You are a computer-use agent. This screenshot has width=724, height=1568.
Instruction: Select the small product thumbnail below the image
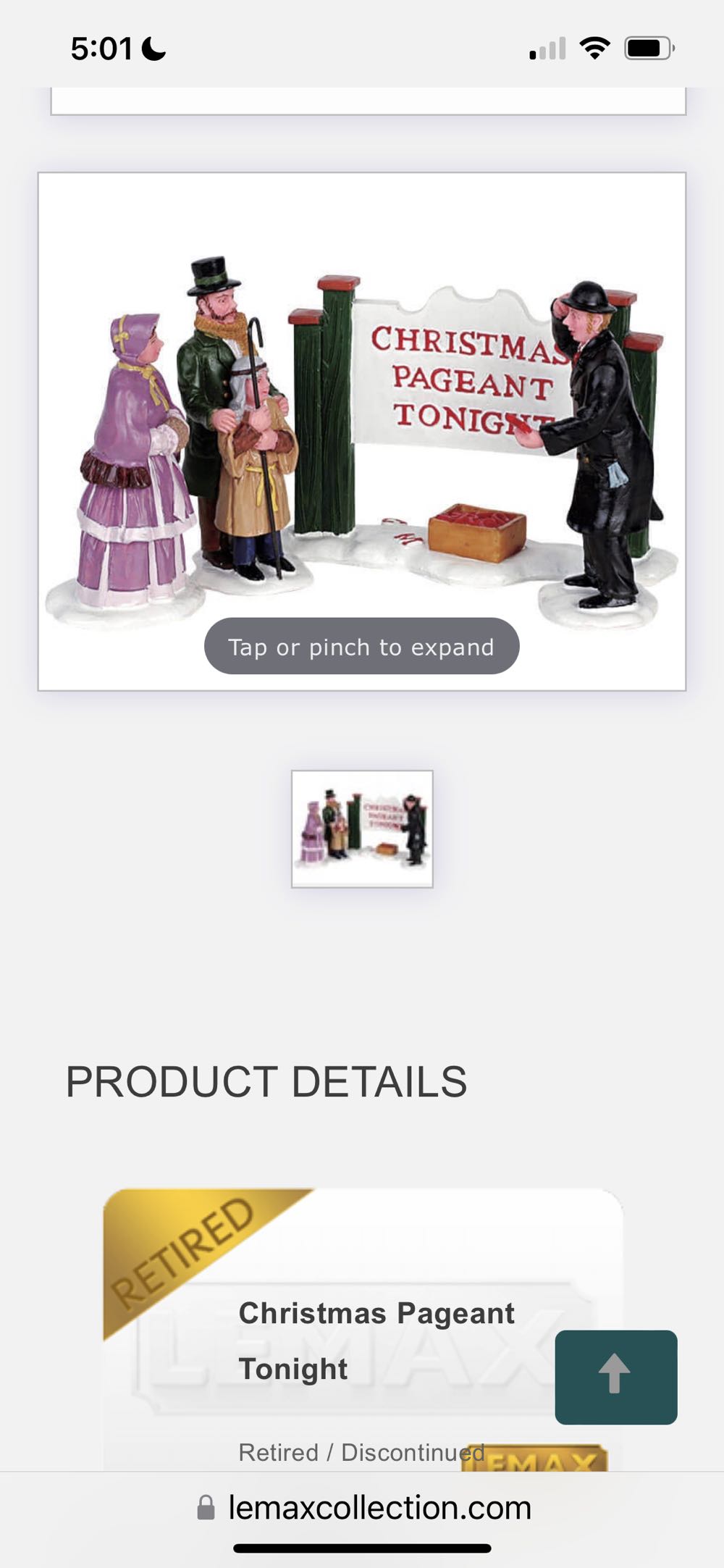[362, 829]
